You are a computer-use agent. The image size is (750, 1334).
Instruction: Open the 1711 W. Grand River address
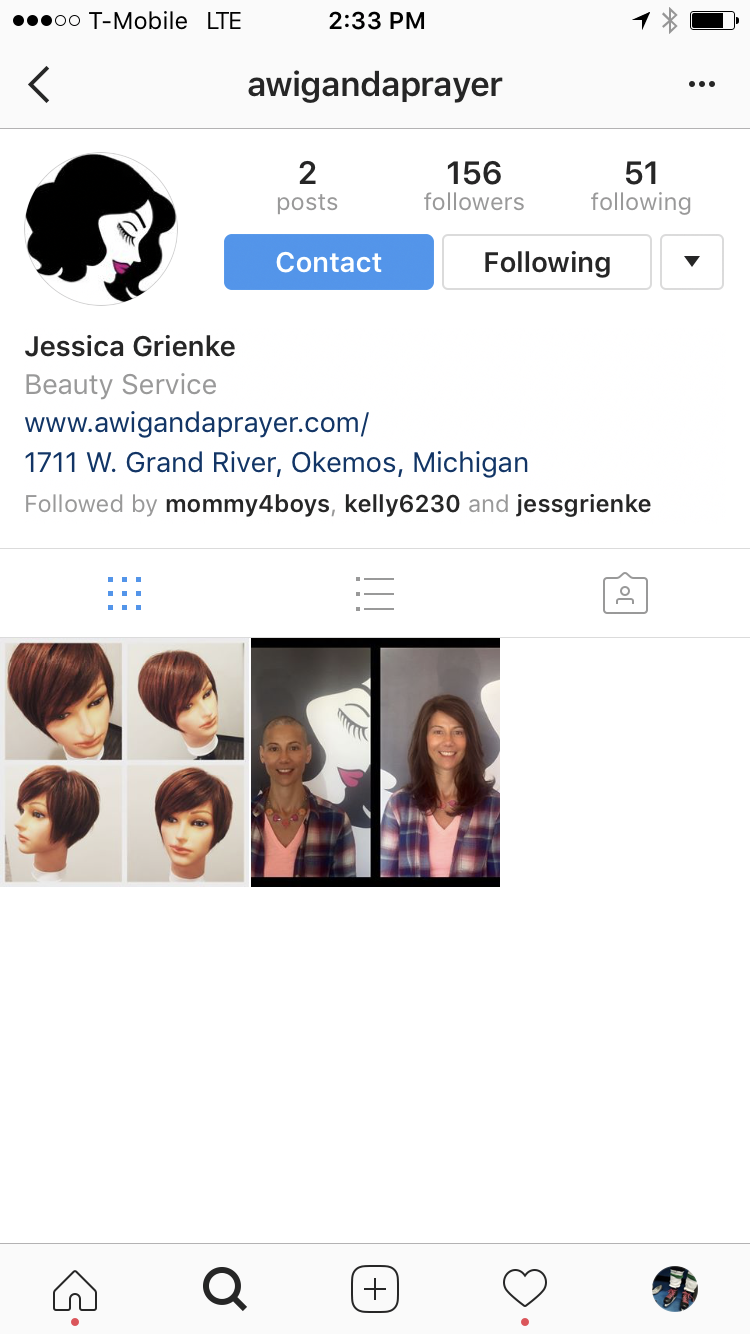click(277, 463)
